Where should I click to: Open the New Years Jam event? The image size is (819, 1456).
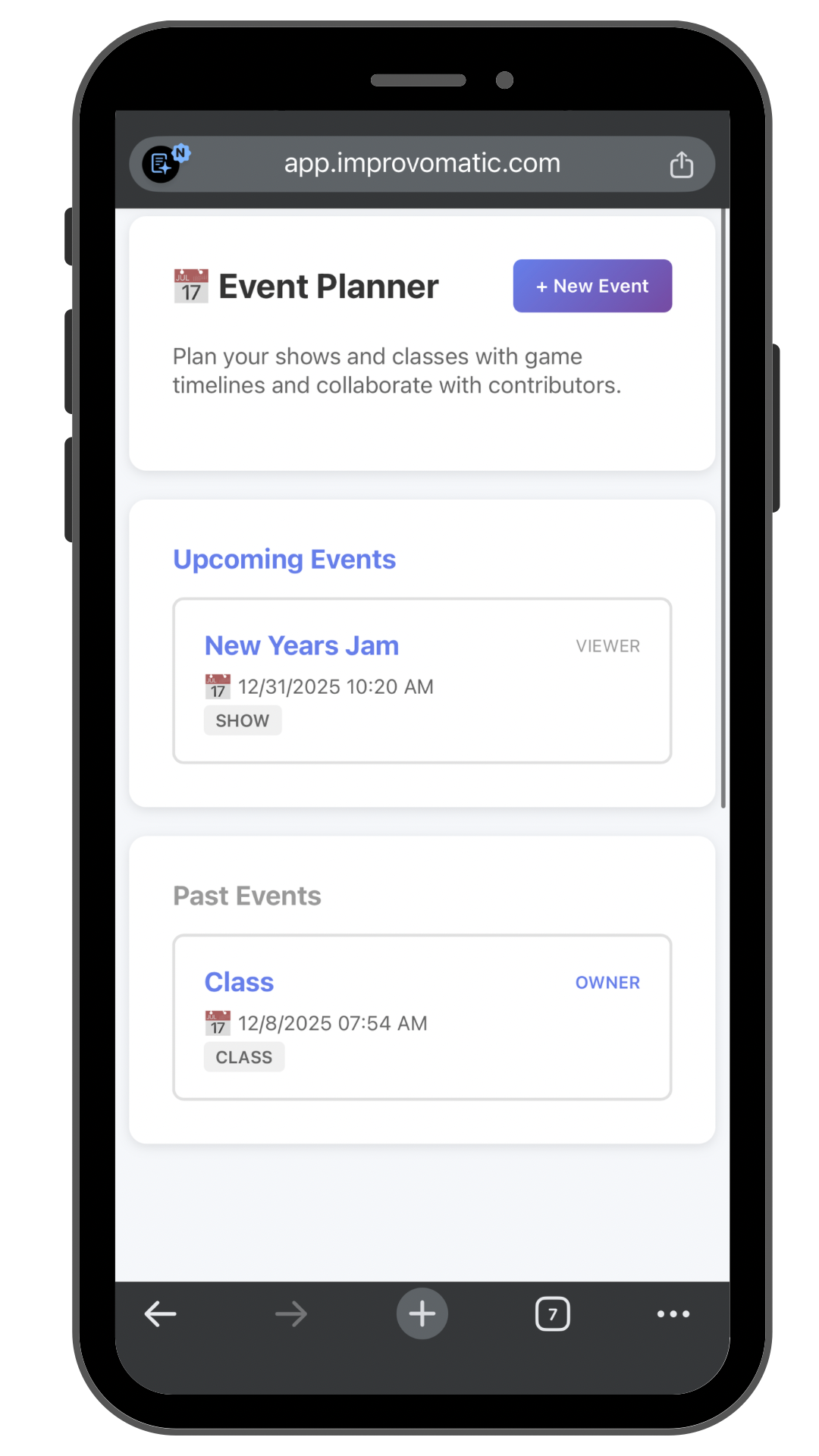(302, 645)
